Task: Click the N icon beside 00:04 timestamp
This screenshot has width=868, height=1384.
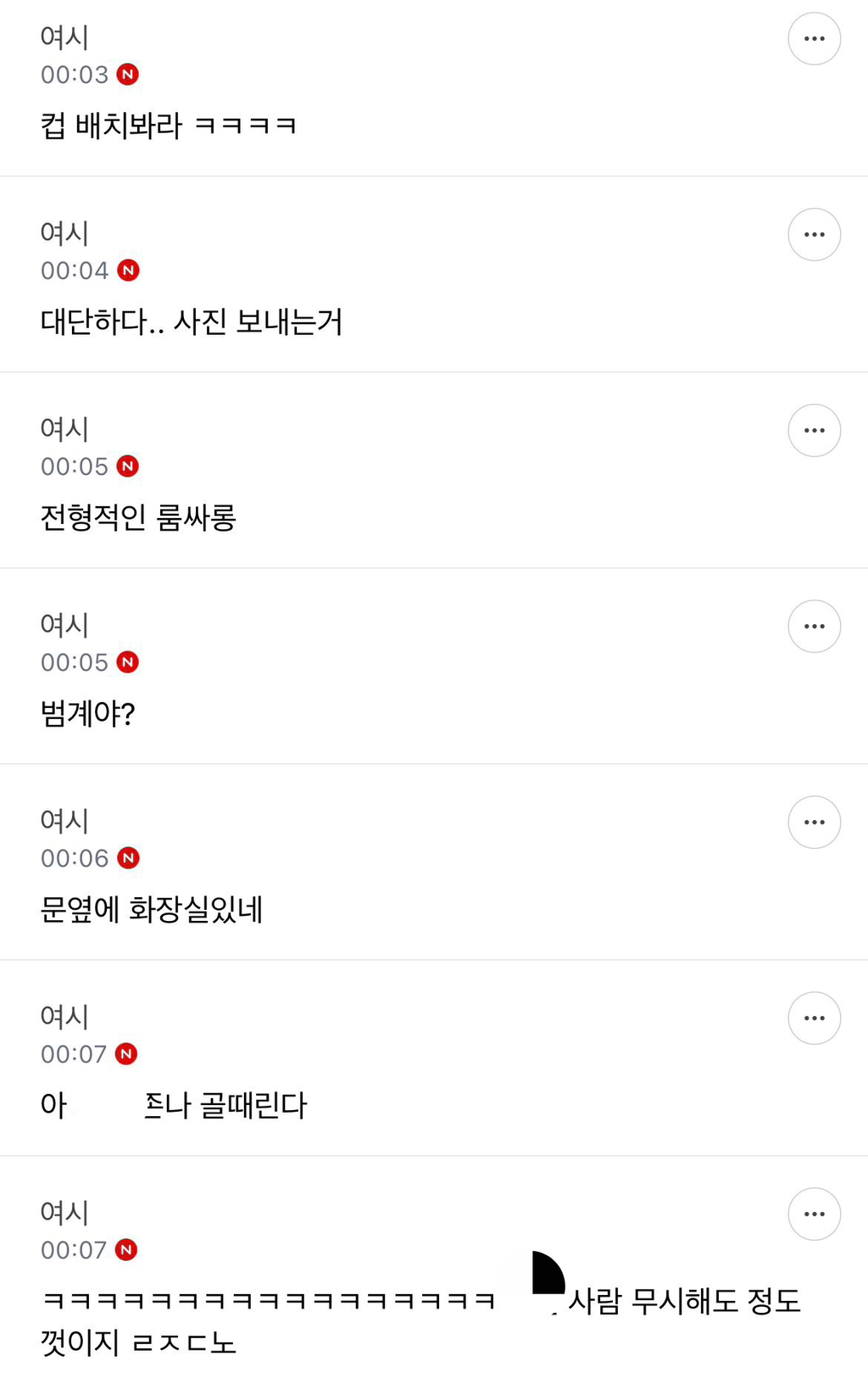Action: click(129, 271)
